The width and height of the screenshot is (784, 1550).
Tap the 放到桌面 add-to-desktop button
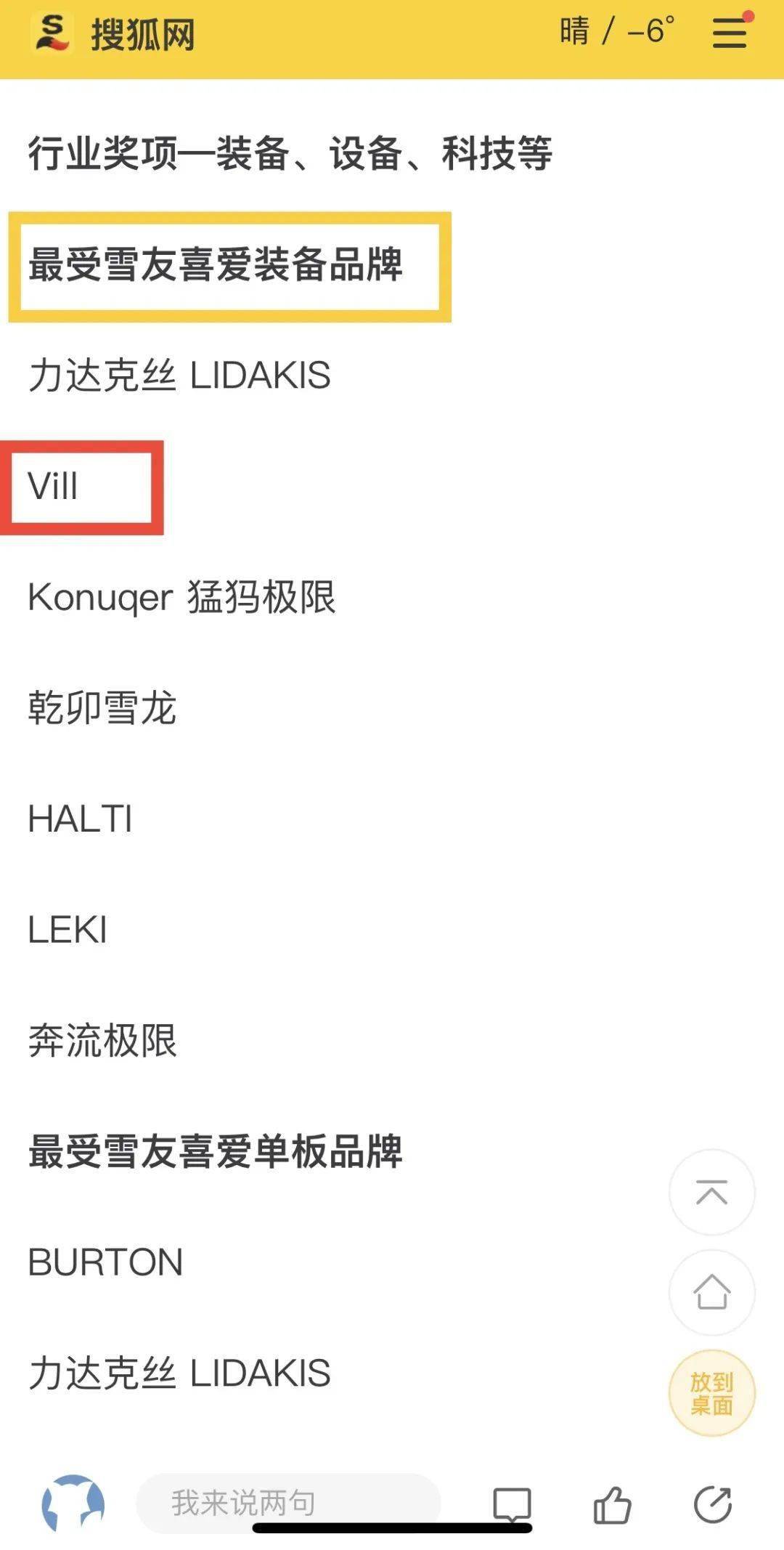(711, 1392)
